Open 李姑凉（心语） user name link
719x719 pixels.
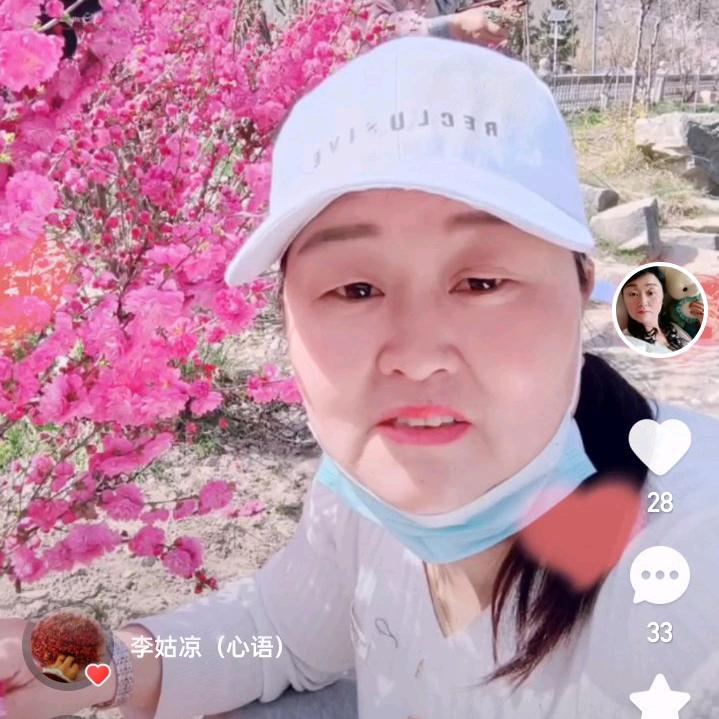pyautogui.click(x=207, y=647)
